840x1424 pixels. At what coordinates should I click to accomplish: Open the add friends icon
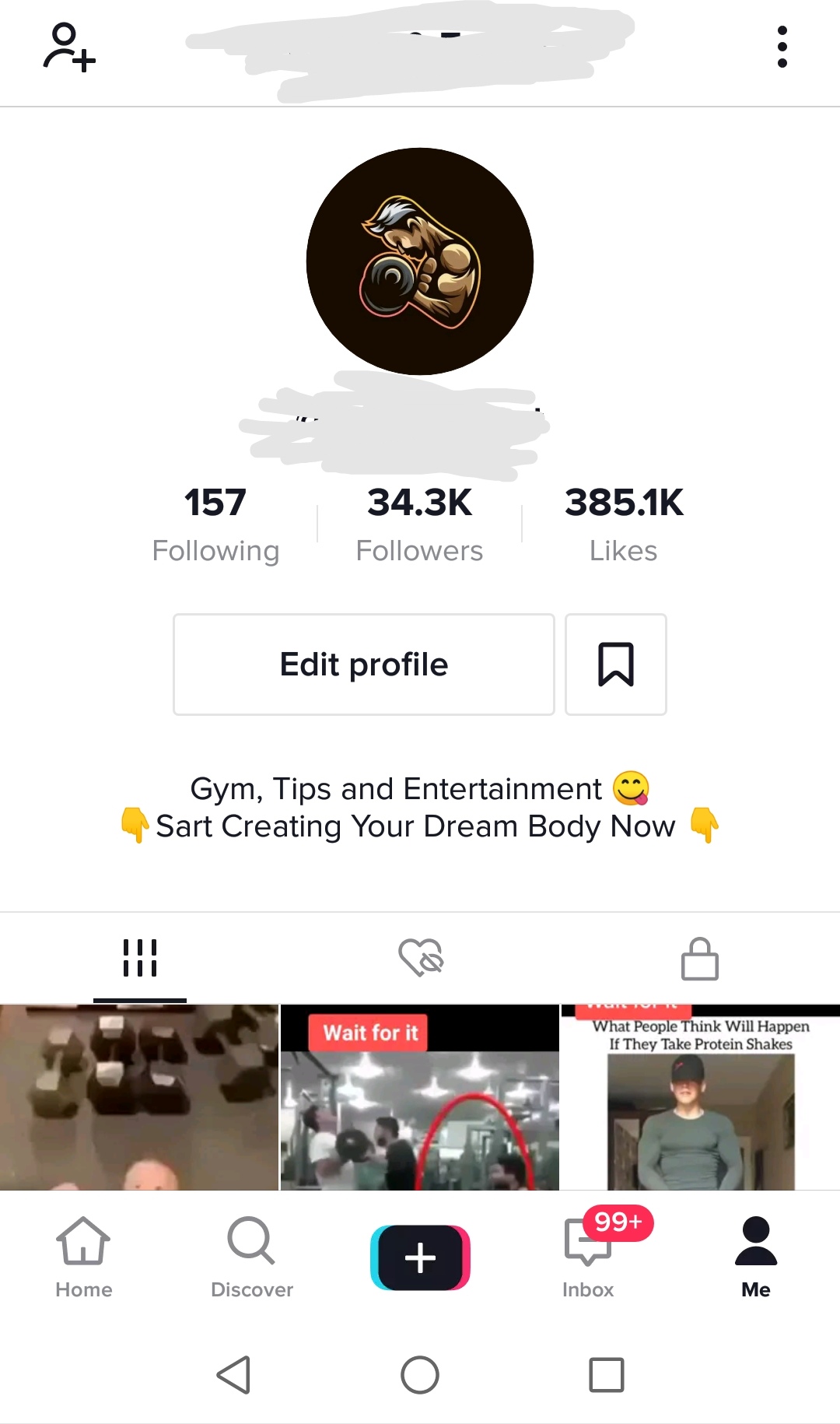[69, 48]
